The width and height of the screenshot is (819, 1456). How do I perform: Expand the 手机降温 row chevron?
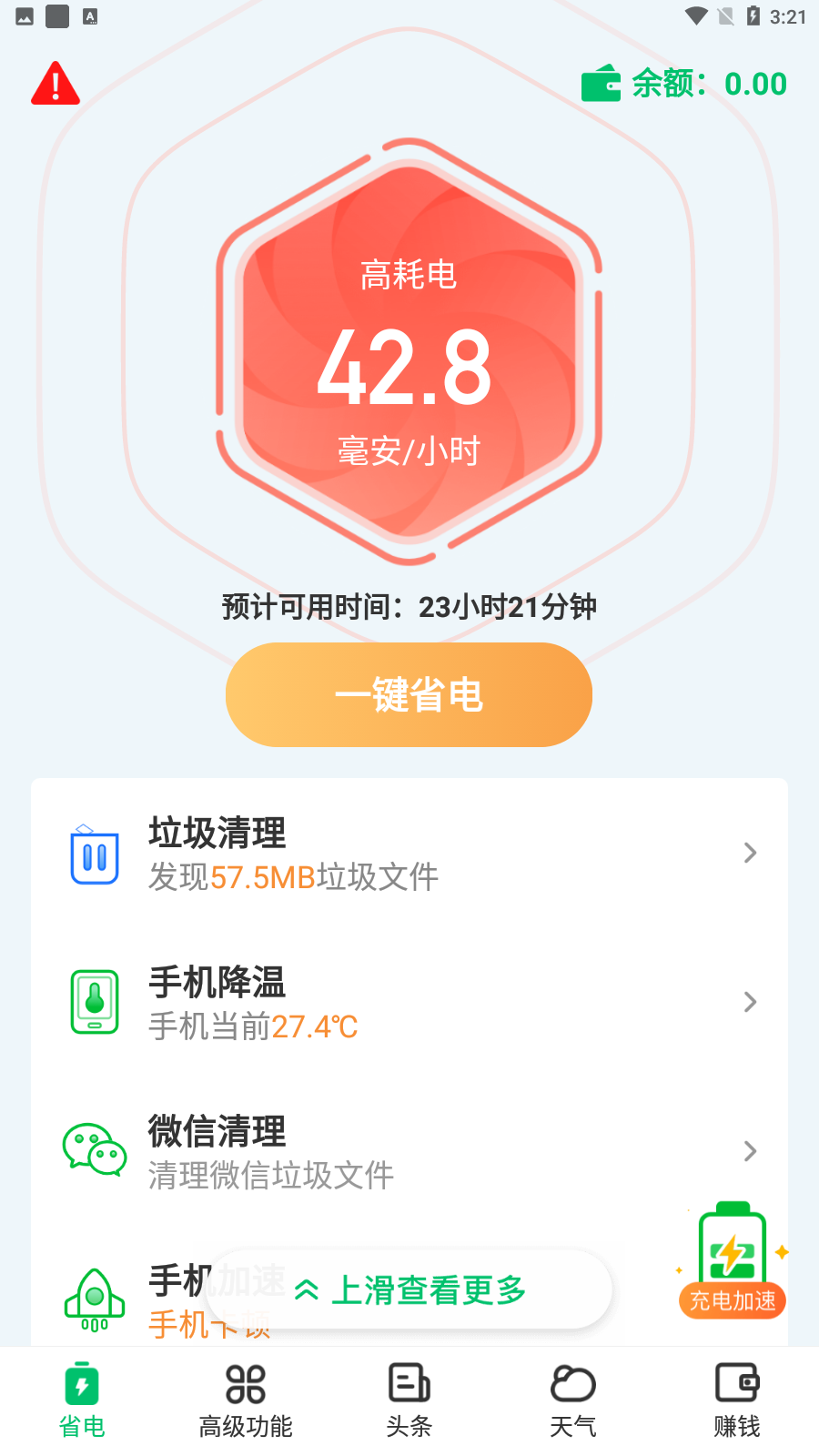(x=749, y=1002)
